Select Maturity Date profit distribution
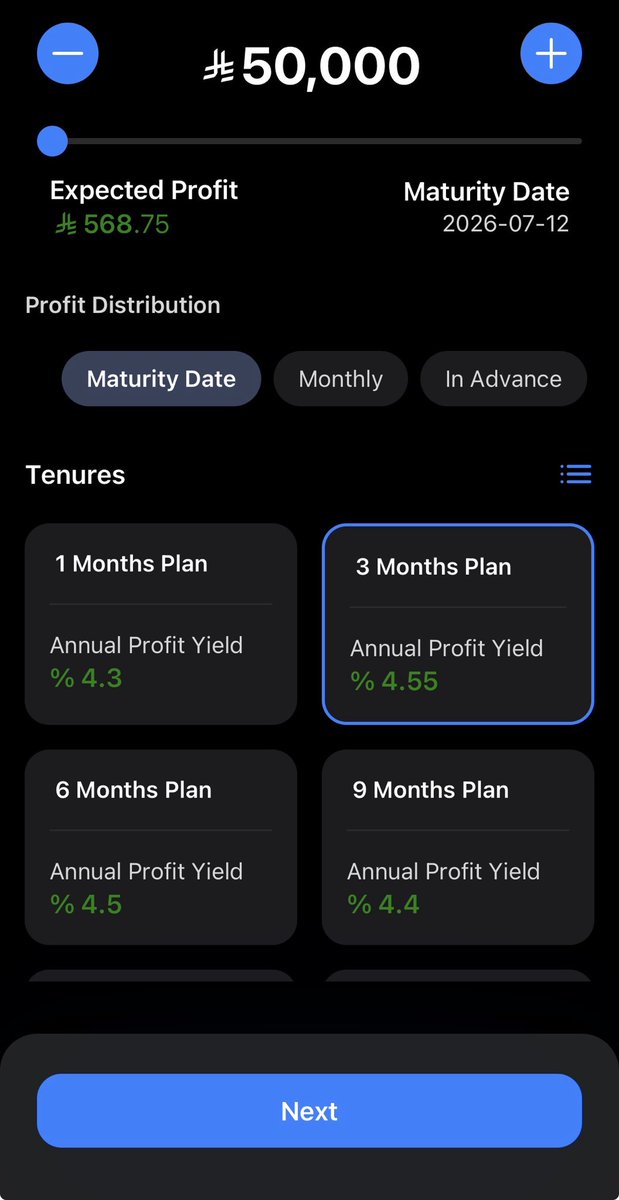 click(x=161, y=379)
